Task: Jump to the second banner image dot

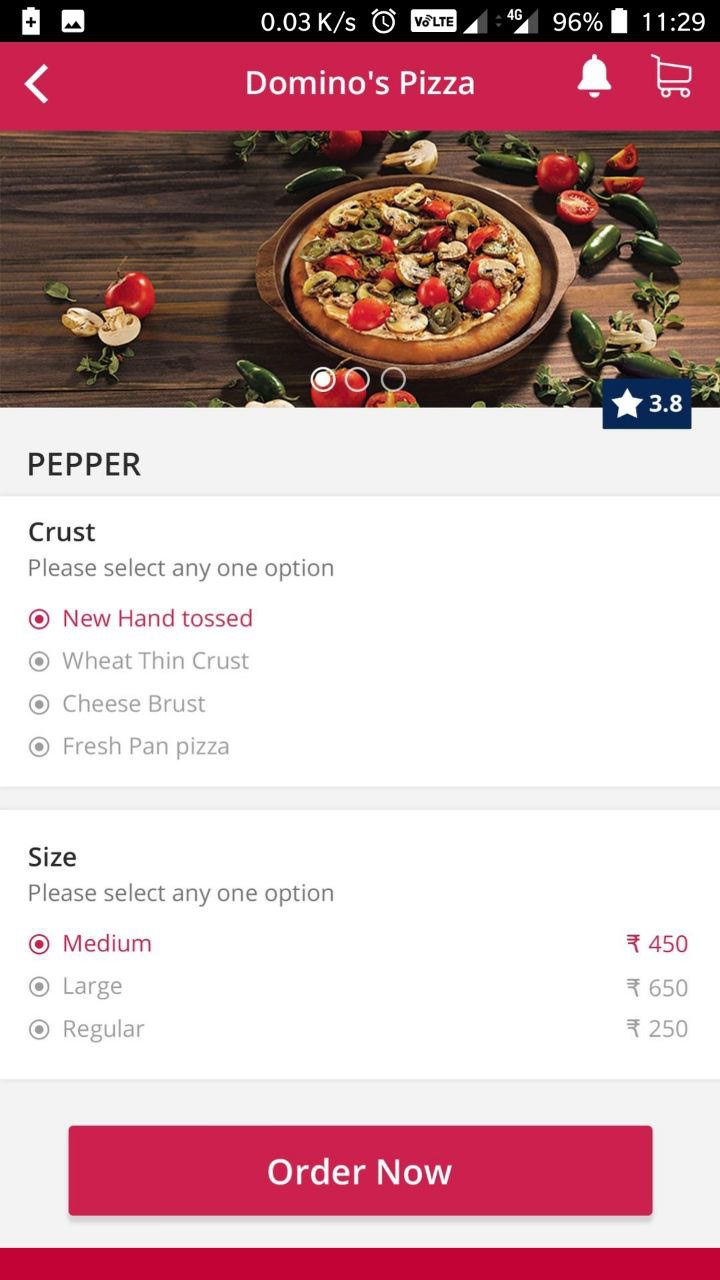Action: click(x=357, y=379)
